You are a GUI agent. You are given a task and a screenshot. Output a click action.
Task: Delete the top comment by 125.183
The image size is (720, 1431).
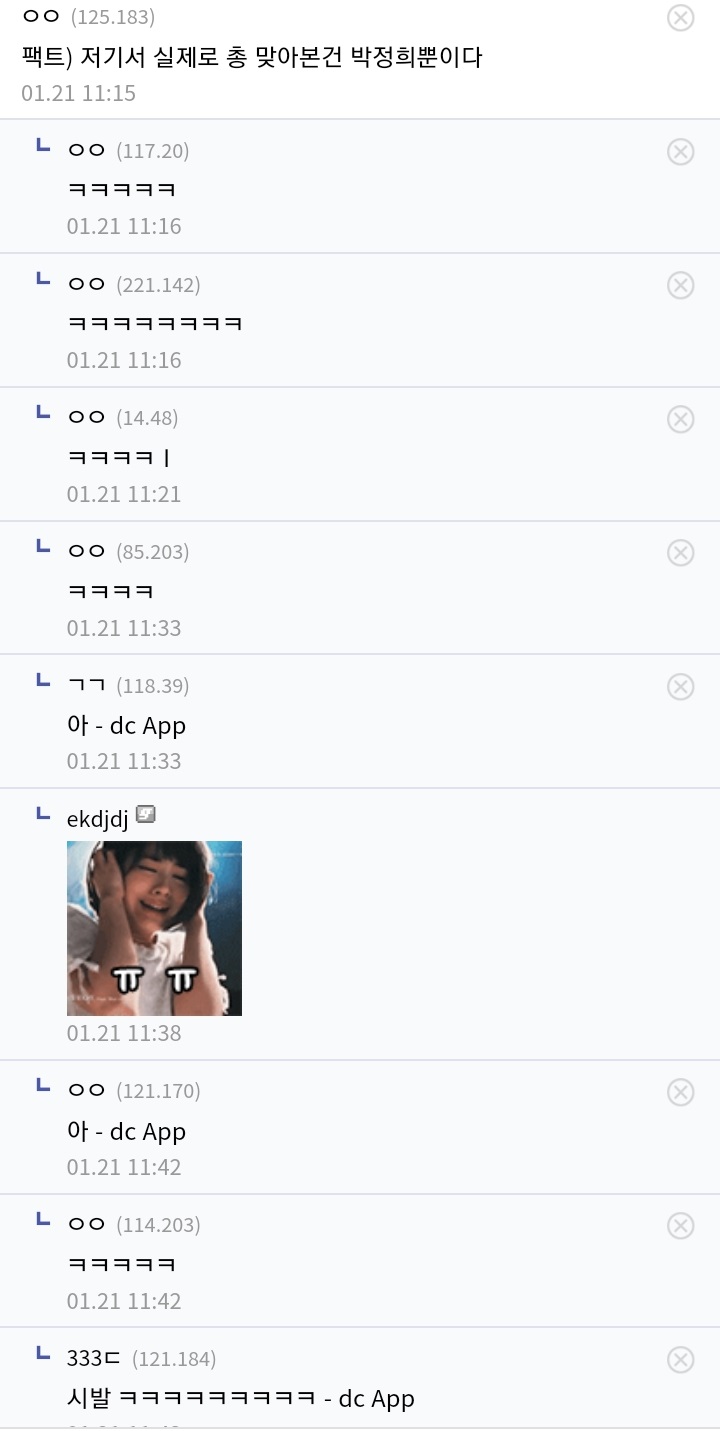680,17
